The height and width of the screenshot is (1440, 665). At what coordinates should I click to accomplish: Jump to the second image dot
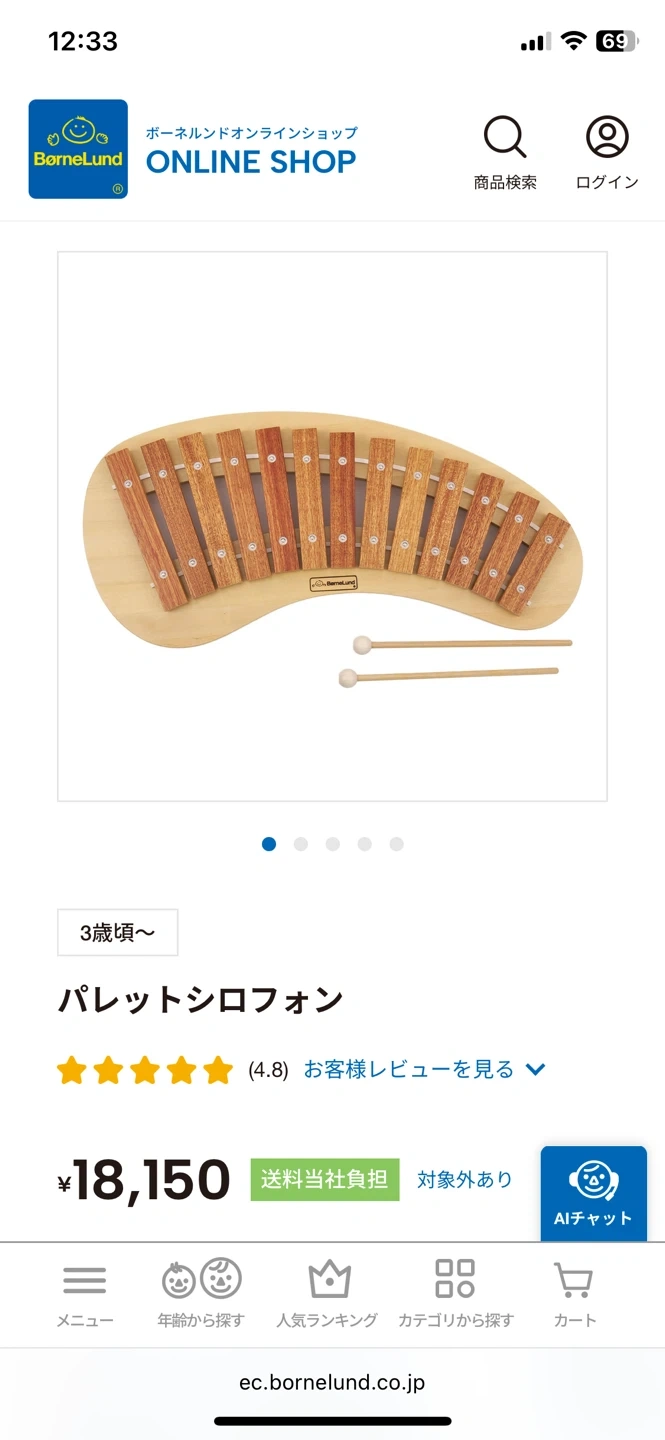(x=300, y=844)
